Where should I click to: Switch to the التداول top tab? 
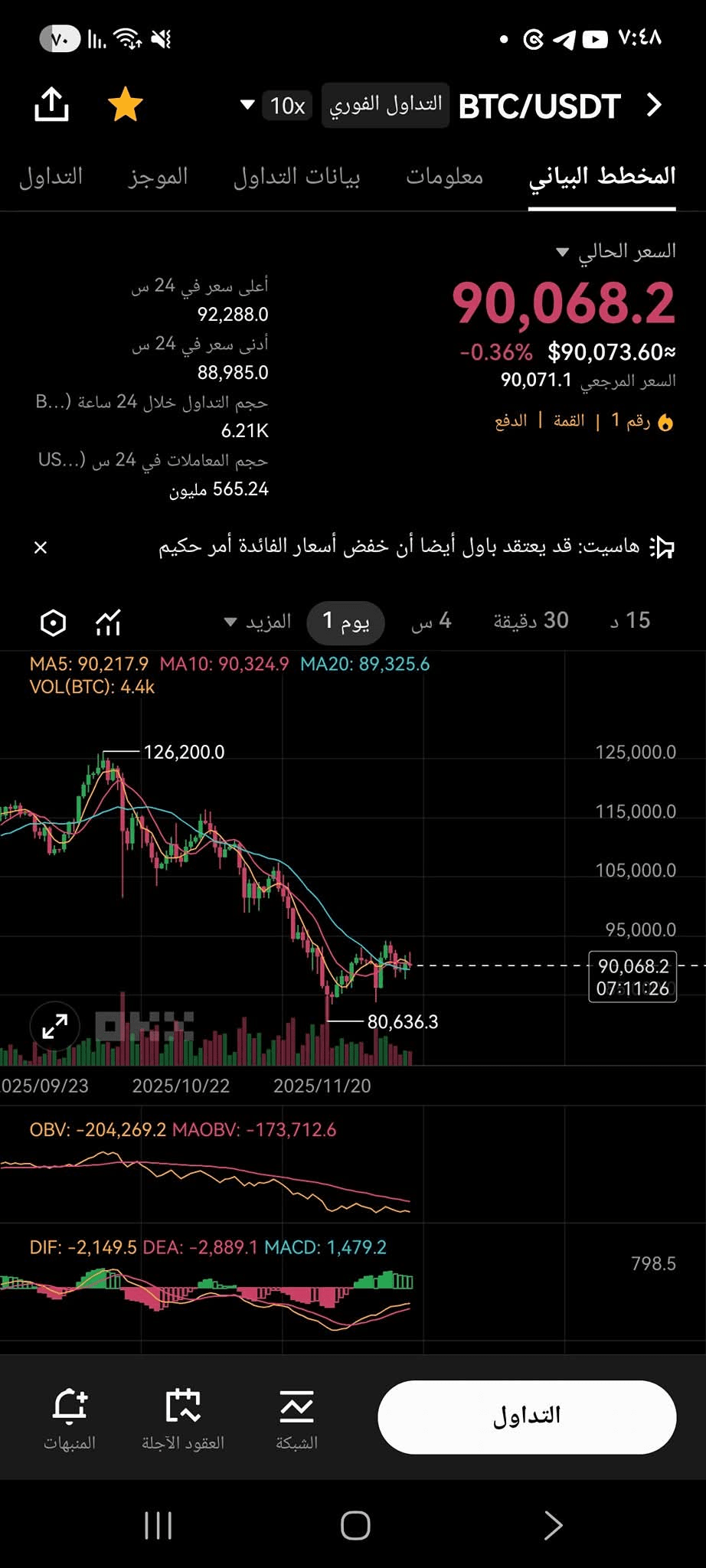[51, 177]
